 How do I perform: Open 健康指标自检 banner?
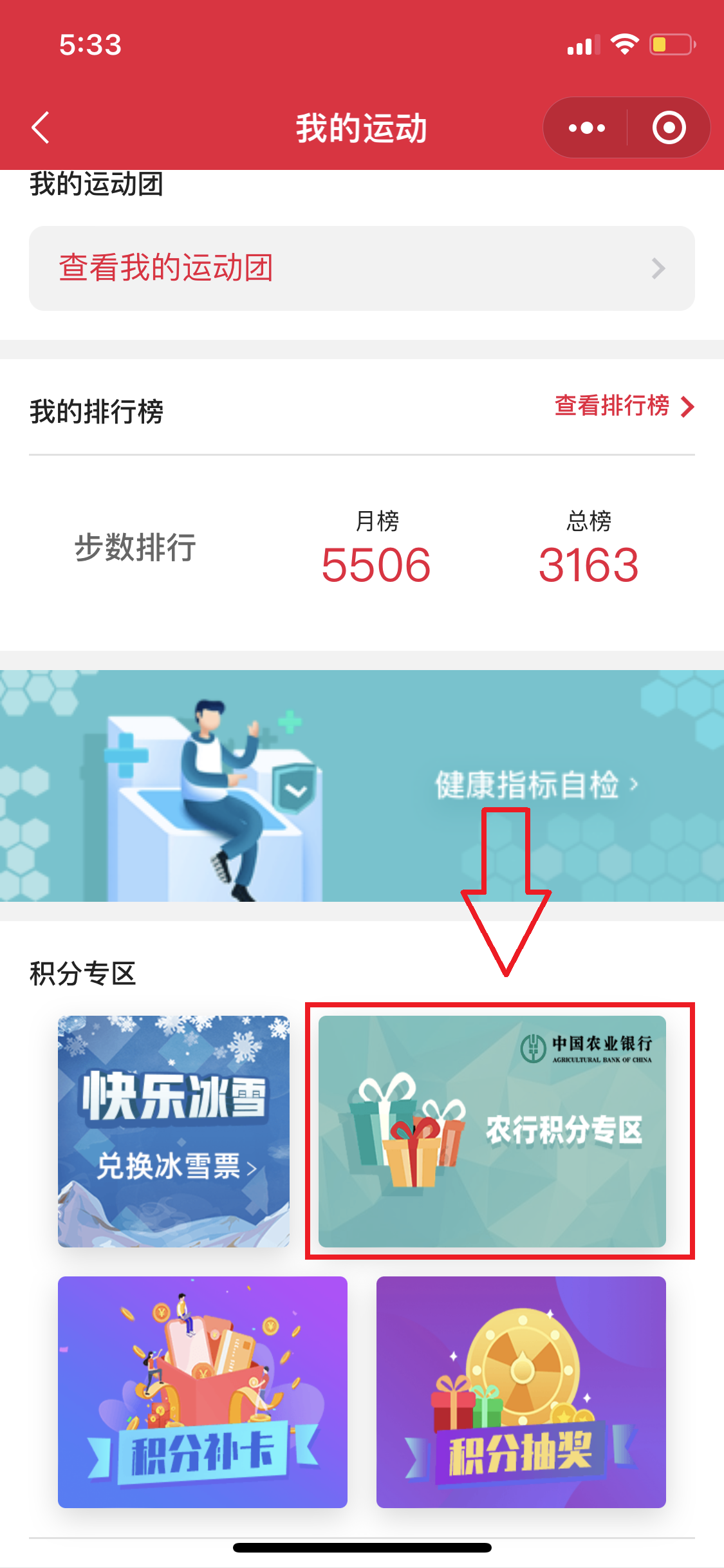pos(362,785)
